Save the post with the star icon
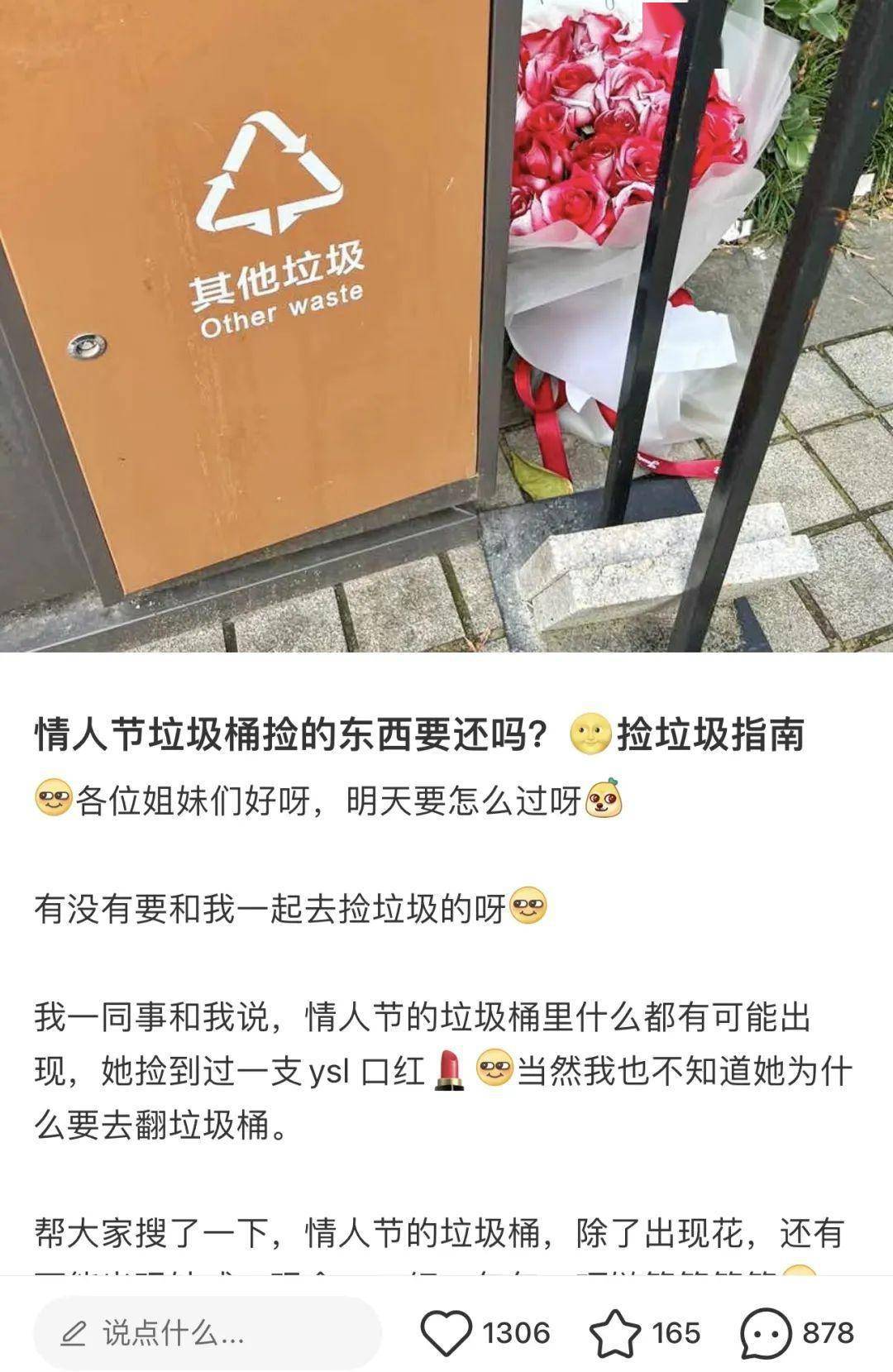893x1372 pixels. pyautogui.click(x=614, y=1332)
